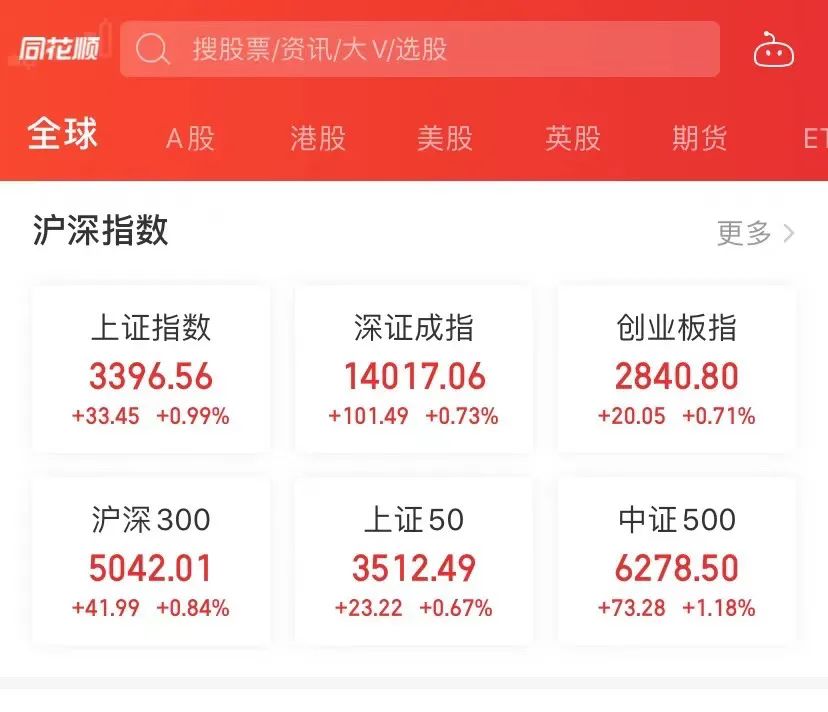This screenshot has height=712, width=828.
Task: Open the 上证指数 index card
Action: [151, 370]
